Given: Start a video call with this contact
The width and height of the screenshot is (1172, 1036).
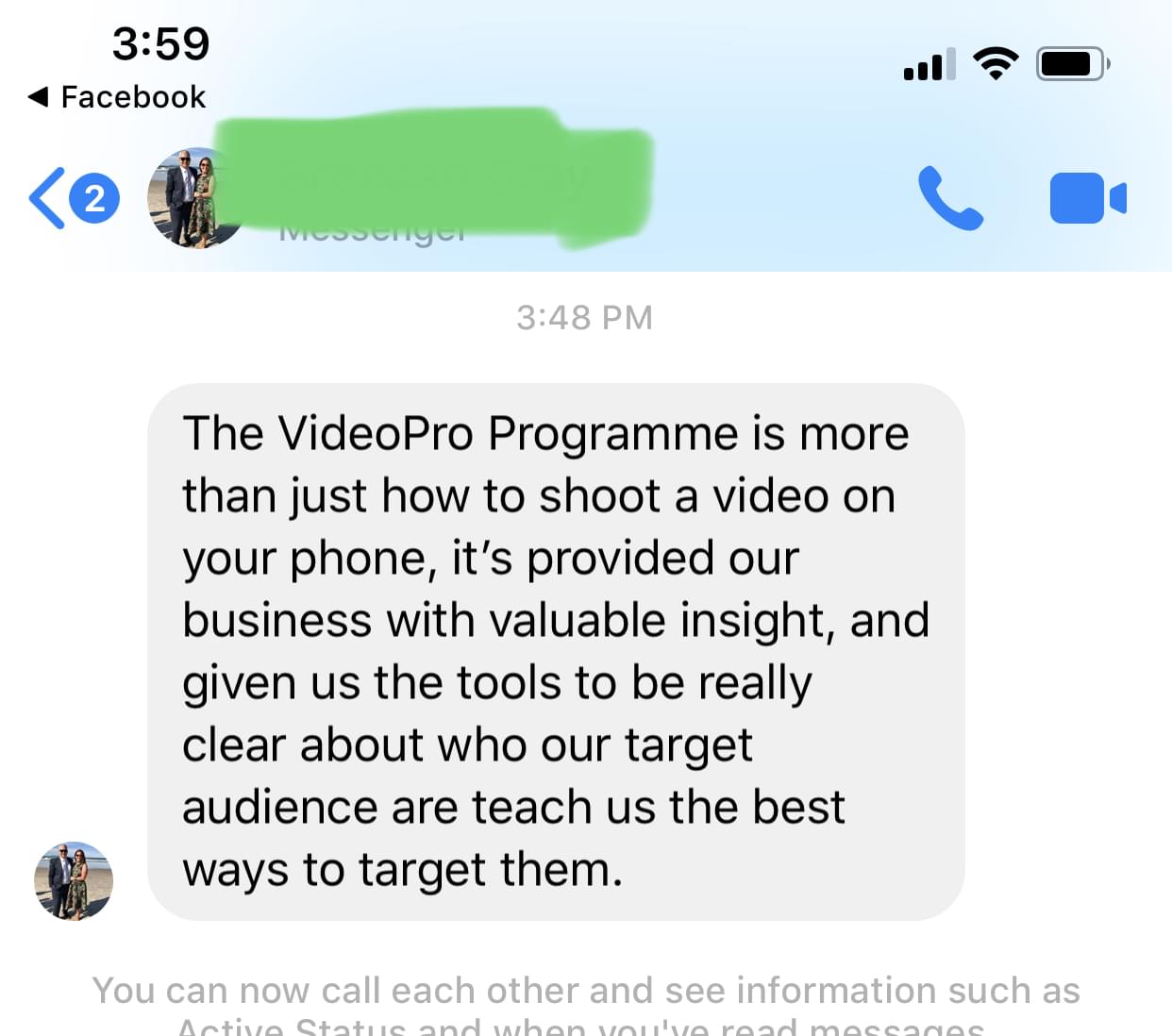Looking at the screenshot, I should pyautogui.click(x=1087, y=198).
